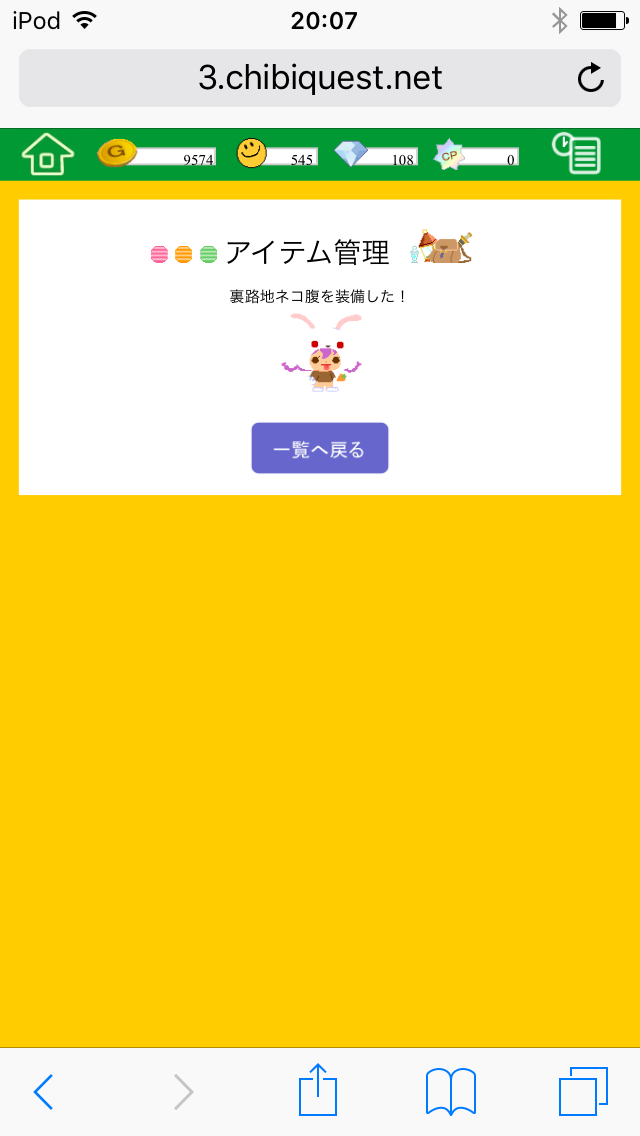The width and height of the screenshot is (640, 1136).
Task: Open the Safari share sheet
Action: [x=318, y=1090]
